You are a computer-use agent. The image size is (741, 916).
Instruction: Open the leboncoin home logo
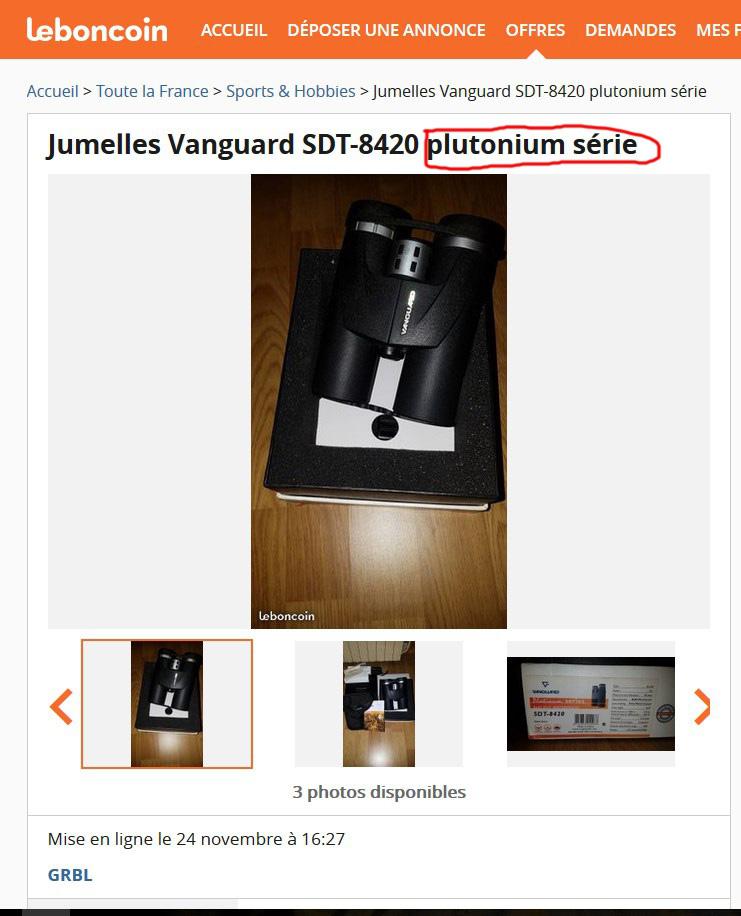coord(97,30)
